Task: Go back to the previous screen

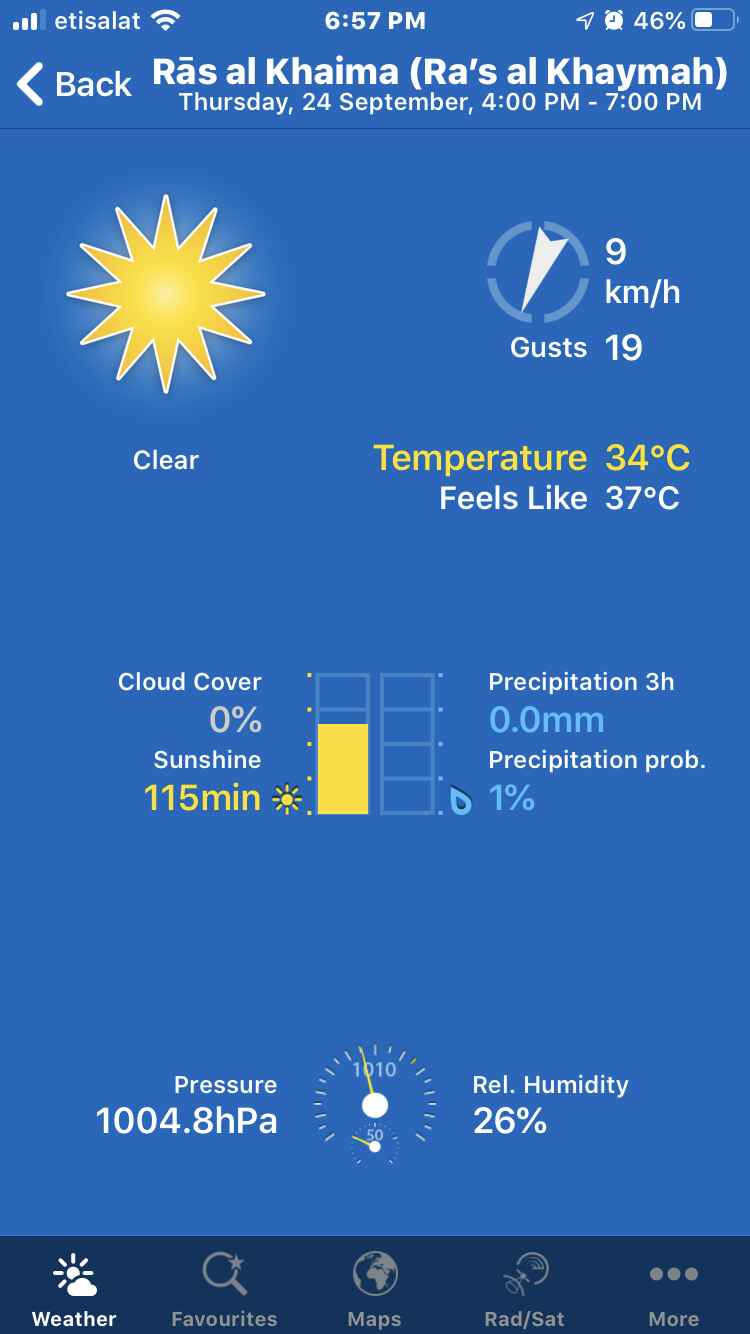Action: (x=74, y=84)
